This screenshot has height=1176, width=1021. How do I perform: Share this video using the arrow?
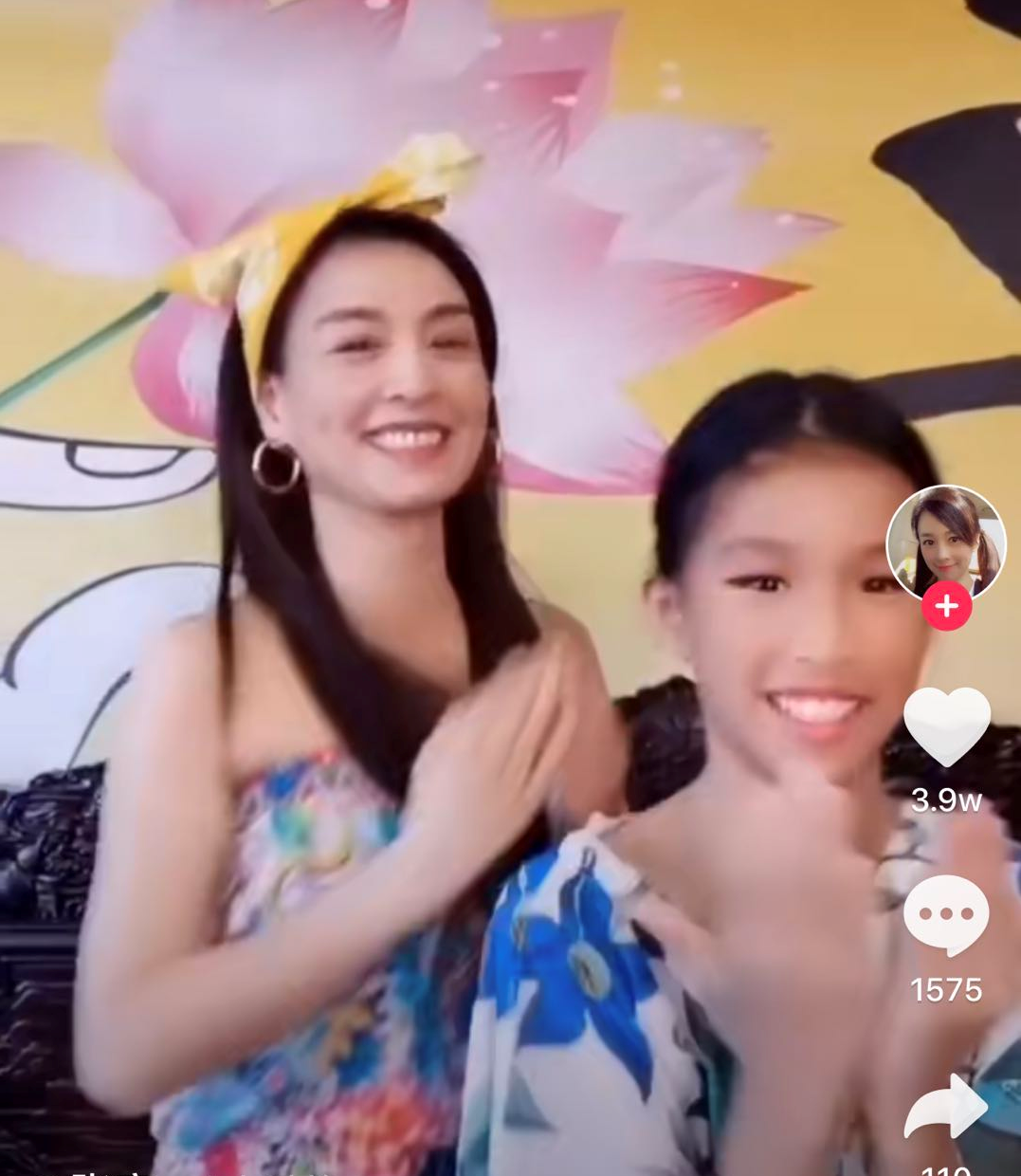coord(946,1108)
